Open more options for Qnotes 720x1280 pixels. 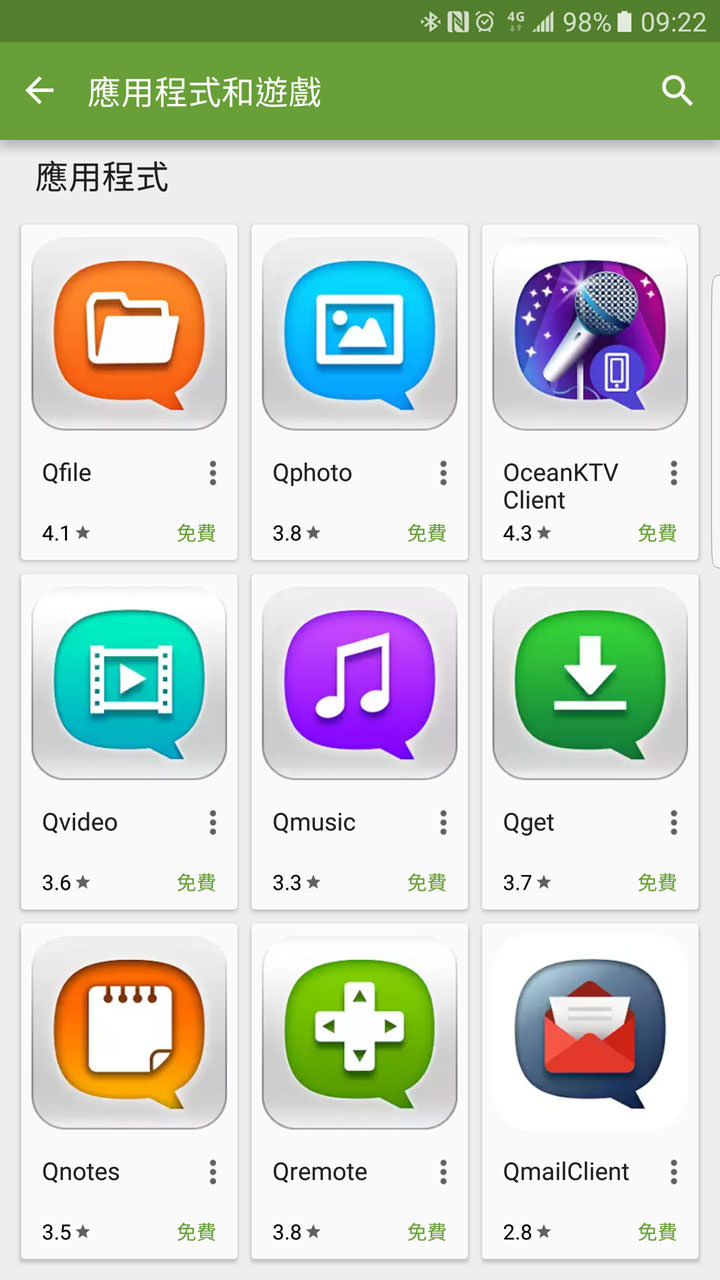(x=213, y=1172)
